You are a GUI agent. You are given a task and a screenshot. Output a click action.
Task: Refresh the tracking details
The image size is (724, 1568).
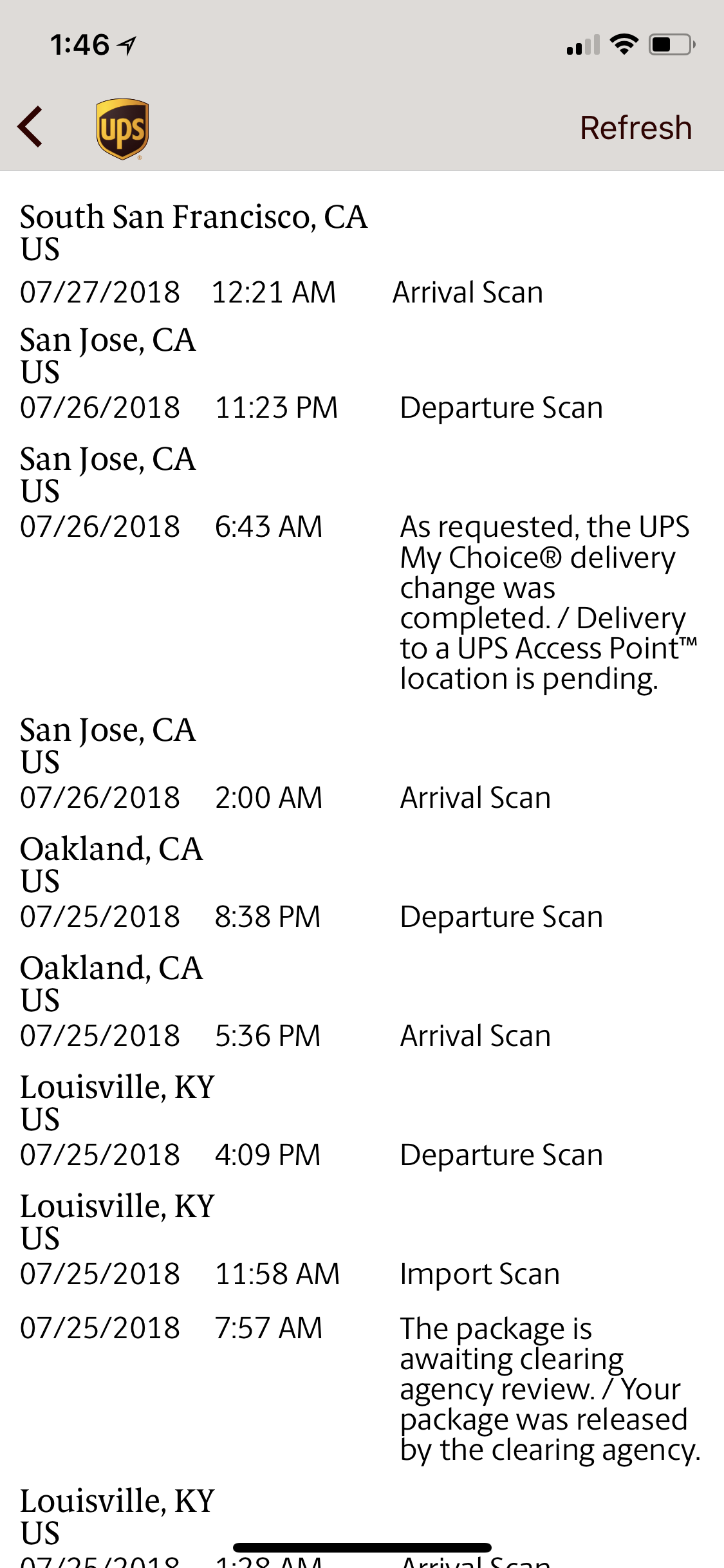click(635, 127)
